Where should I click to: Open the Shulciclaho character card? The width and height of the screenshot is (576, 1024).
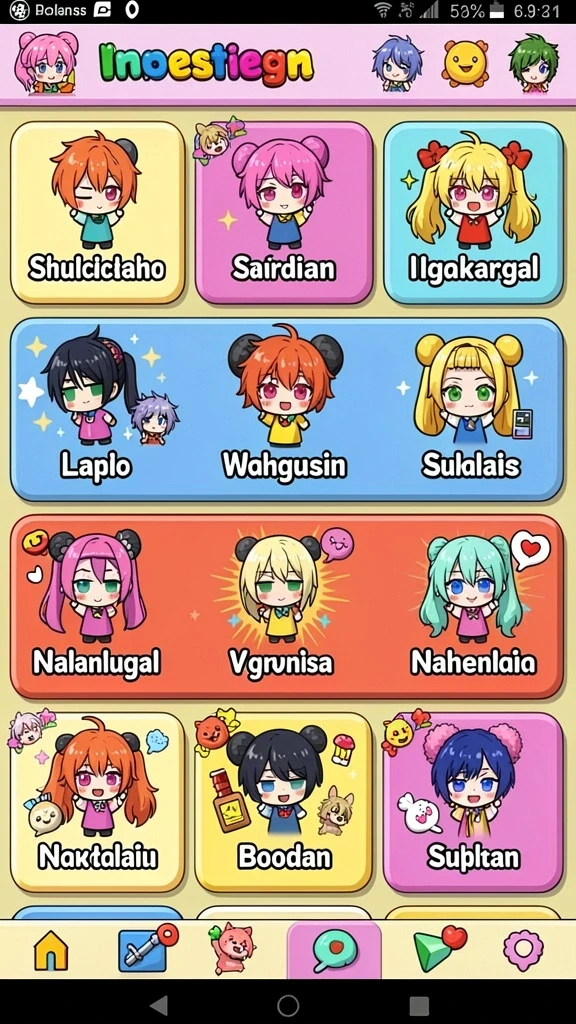(97, 212)
